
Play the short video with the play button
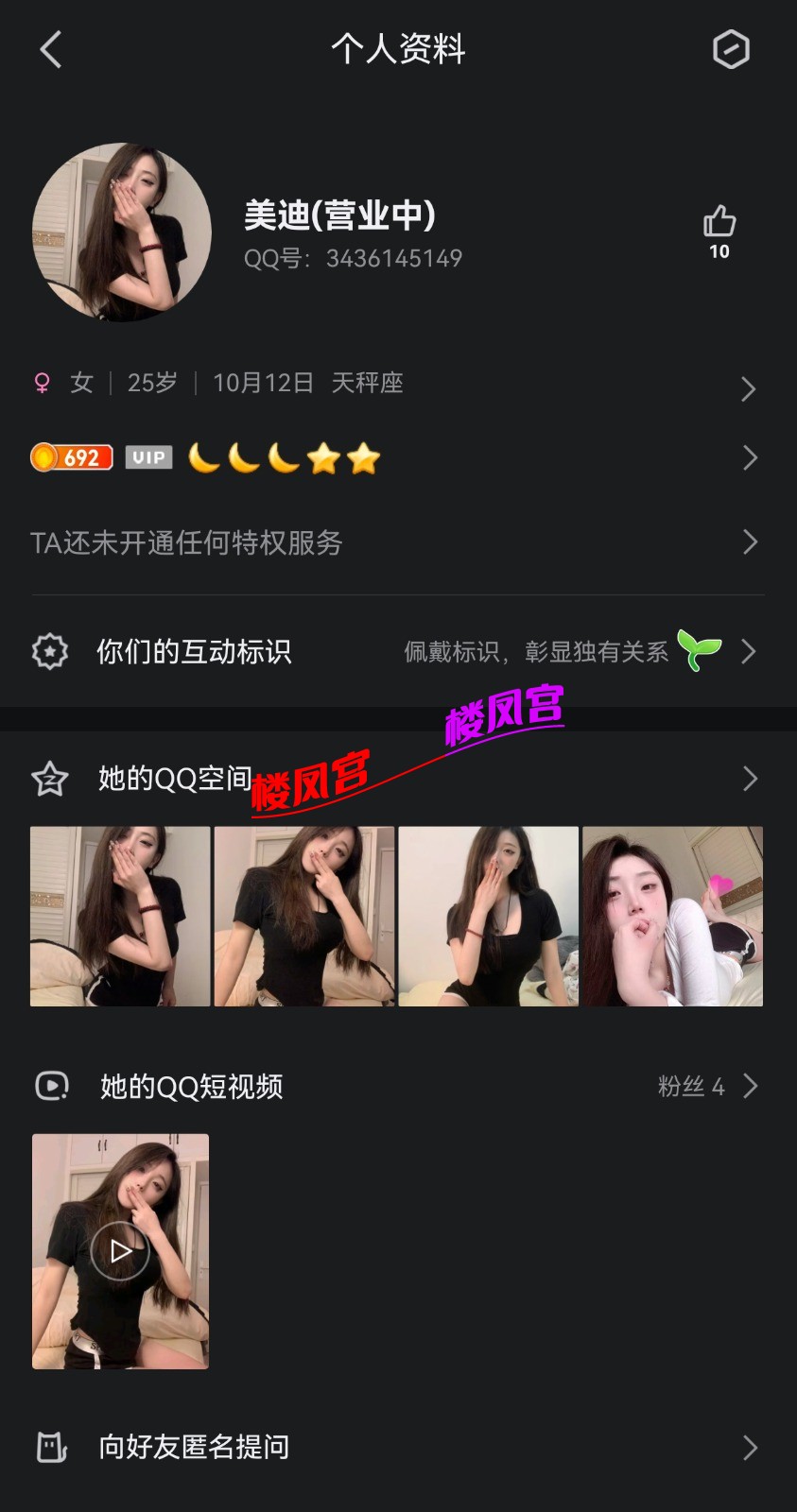[x=119, y=1251]
